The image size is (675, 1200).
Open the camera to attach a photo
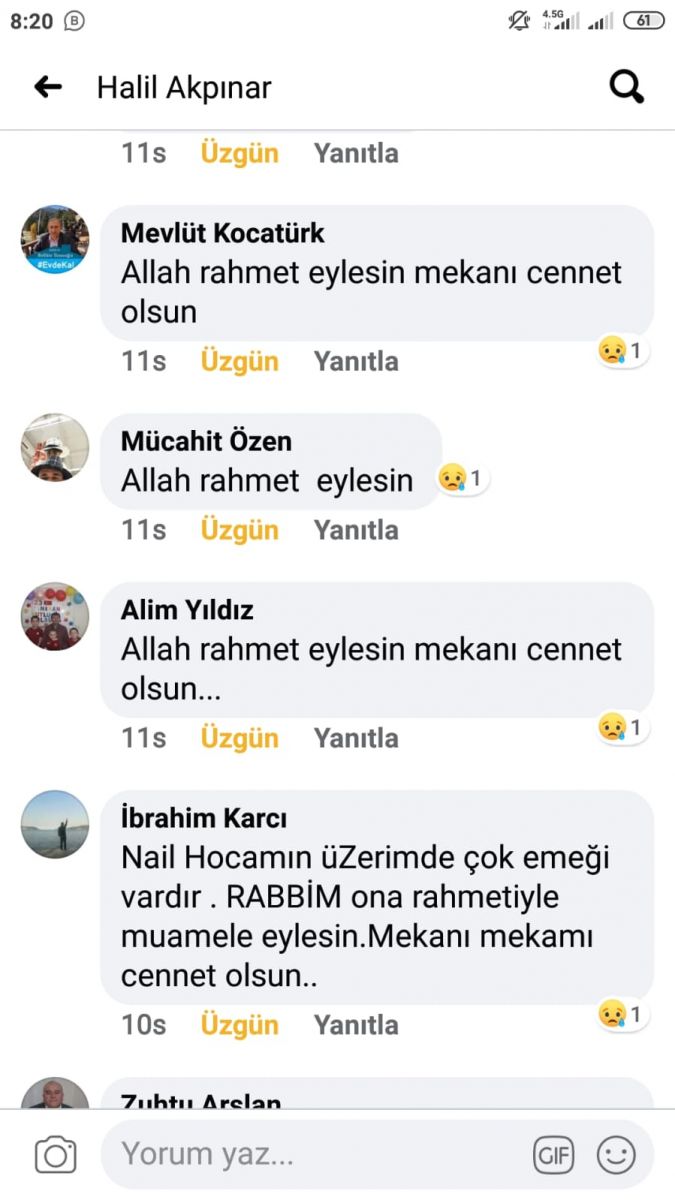click(55, 1155)
